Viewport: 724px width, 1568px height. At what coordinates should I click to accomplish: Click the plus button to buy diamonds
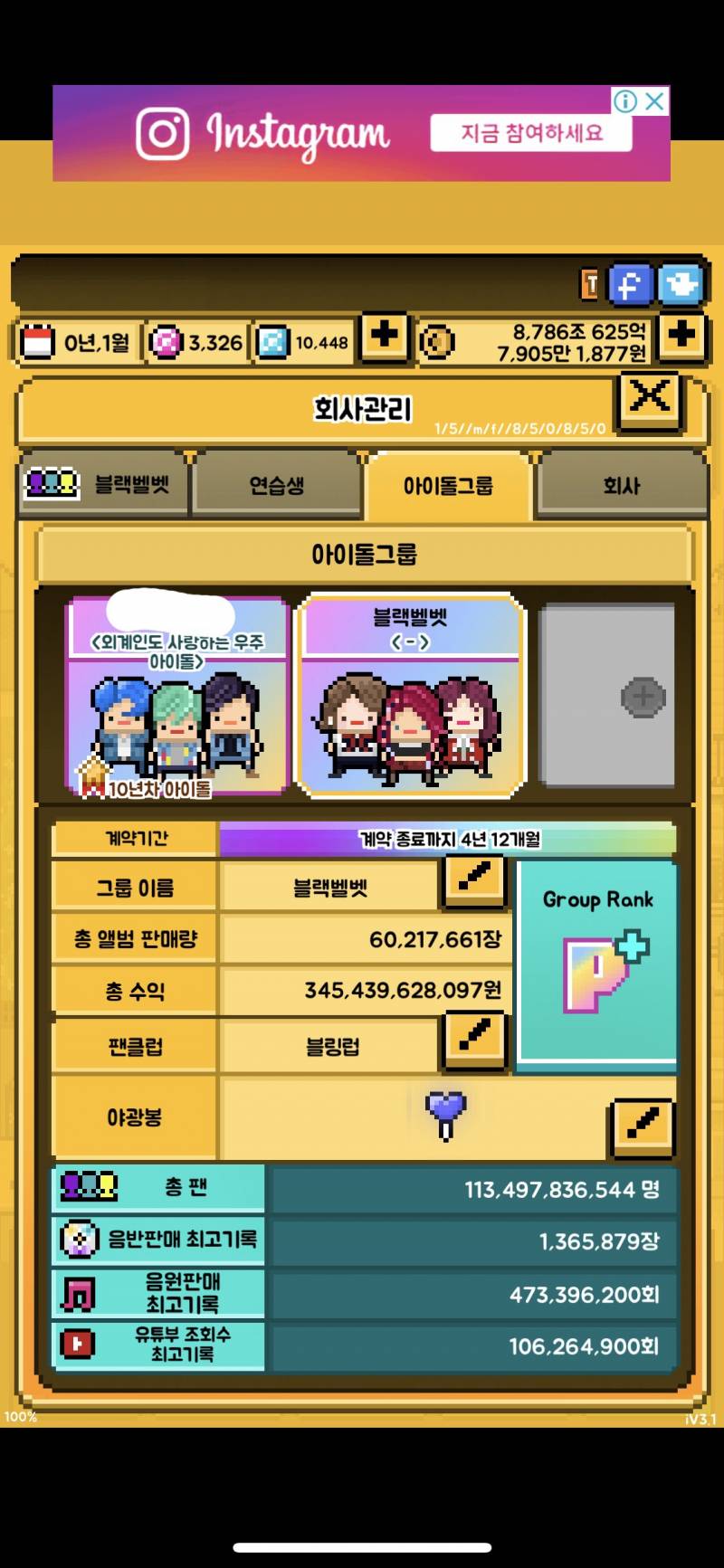point(384,337)
